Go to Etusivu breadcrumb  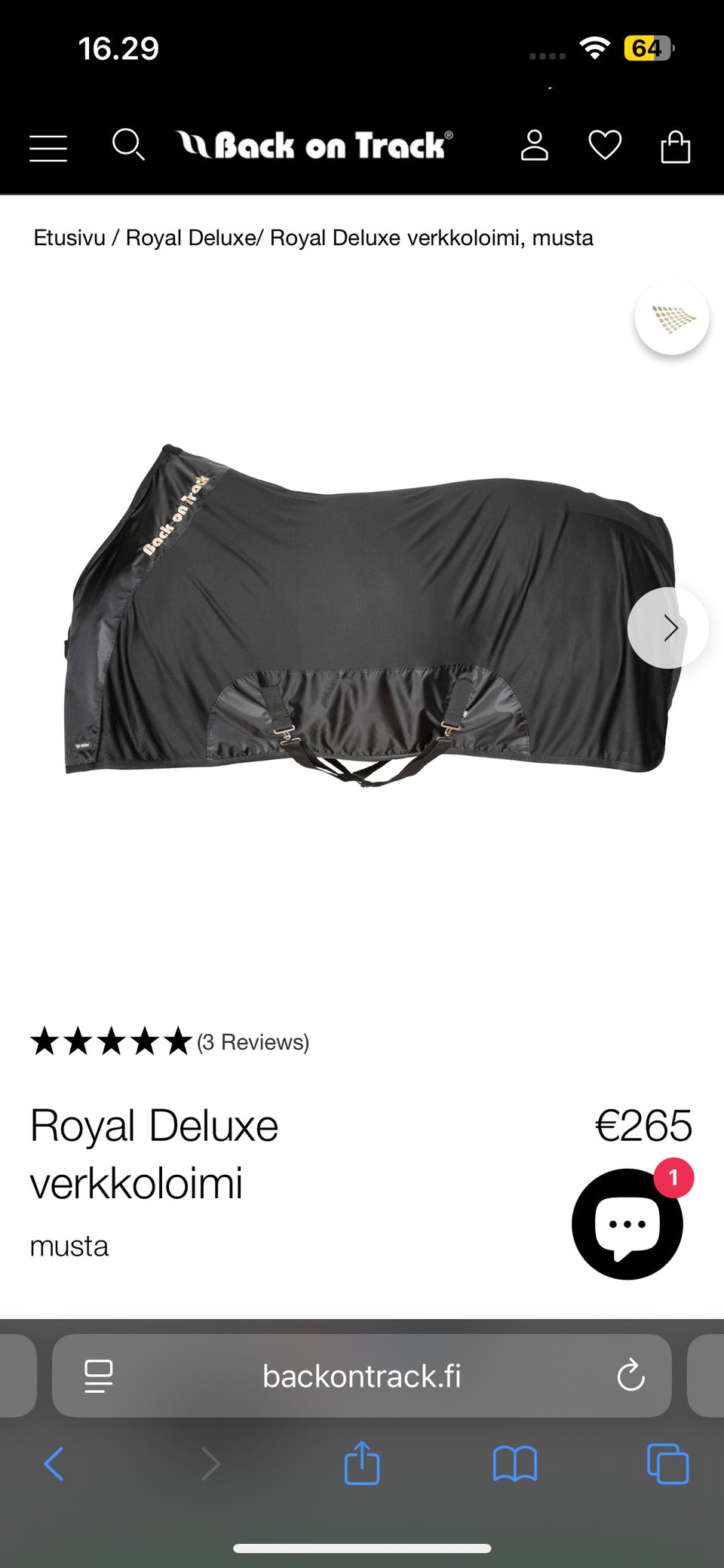pos(69,238)
